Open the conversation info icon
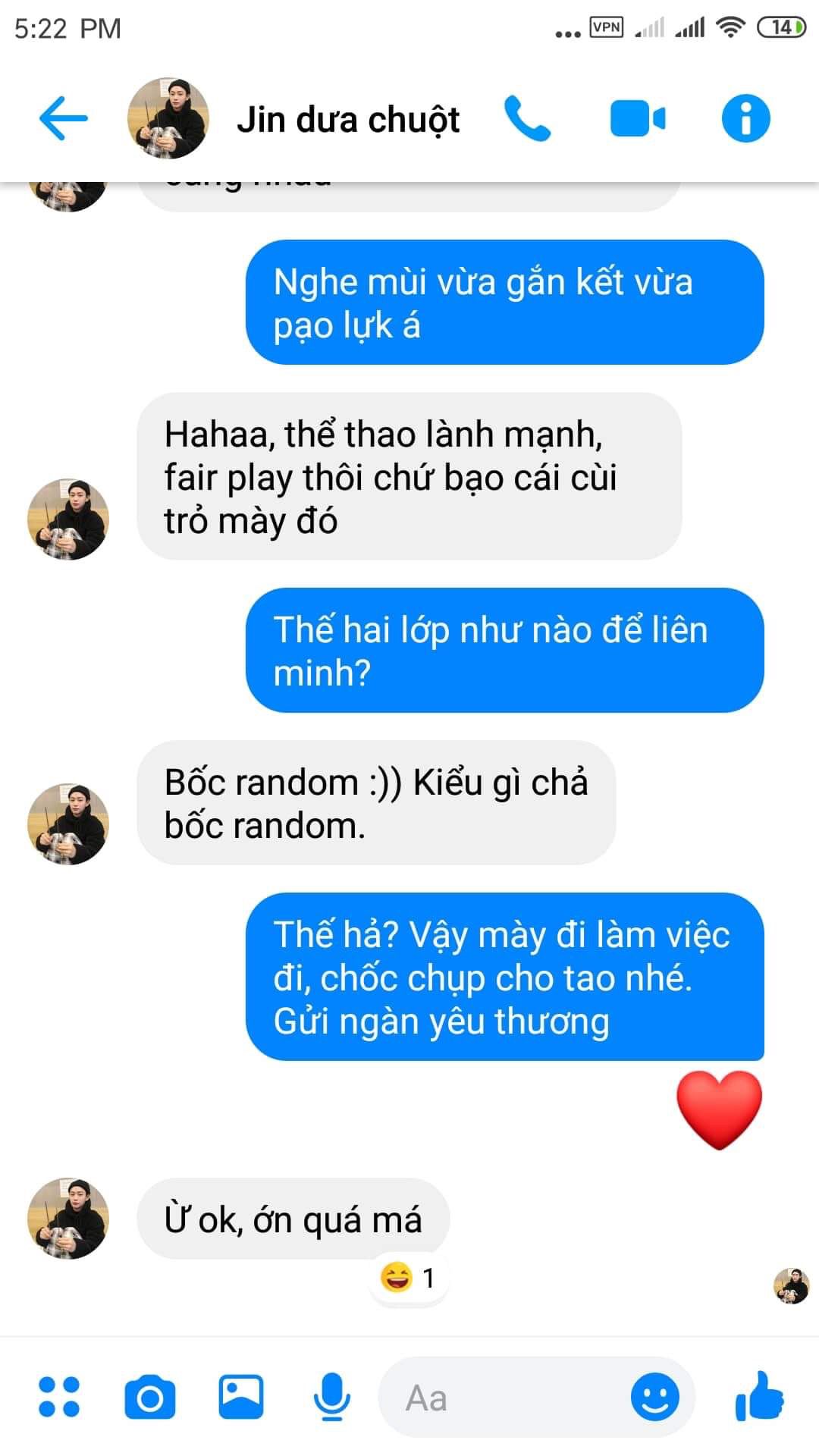 click(x=746, y=118)
